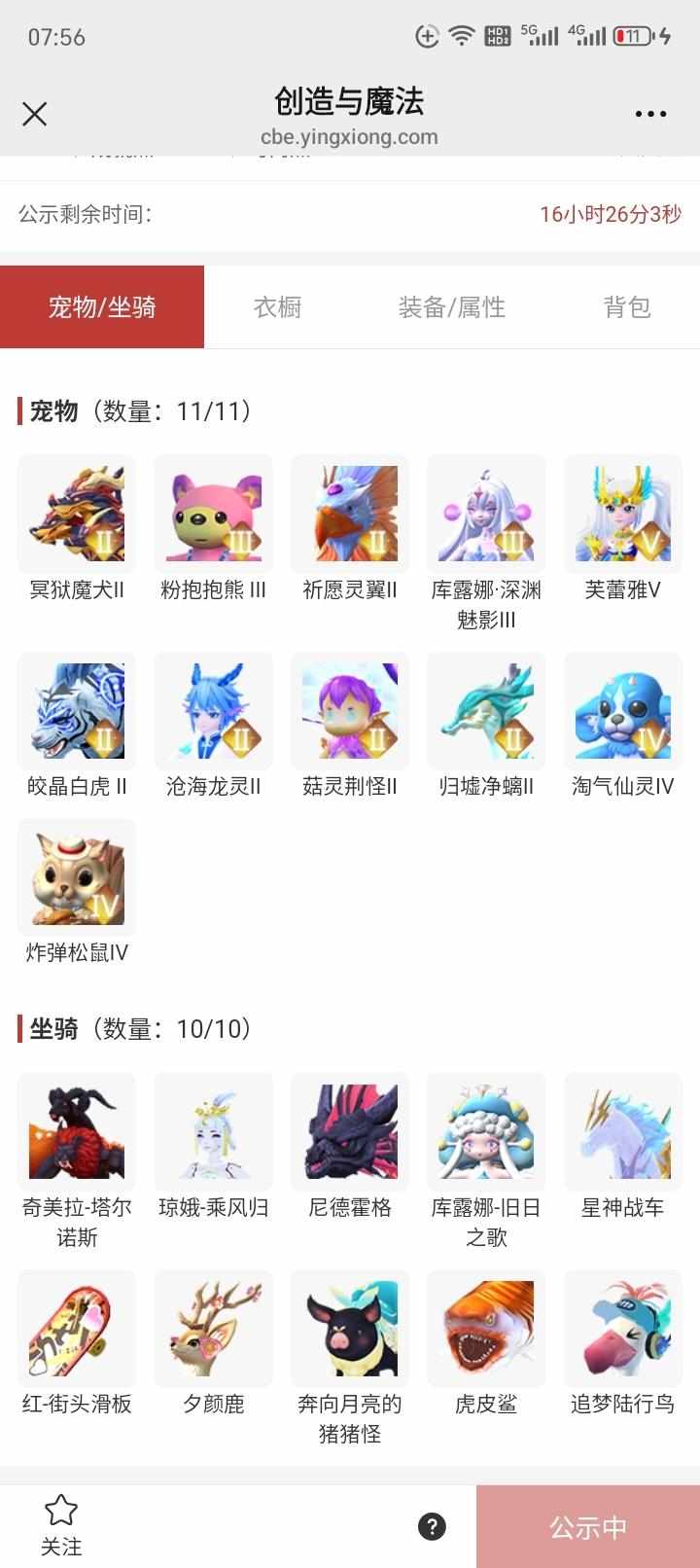View pet 皎晶白虎 II
The height and width of the screenshot is (1568, 700).
[77, 711]
